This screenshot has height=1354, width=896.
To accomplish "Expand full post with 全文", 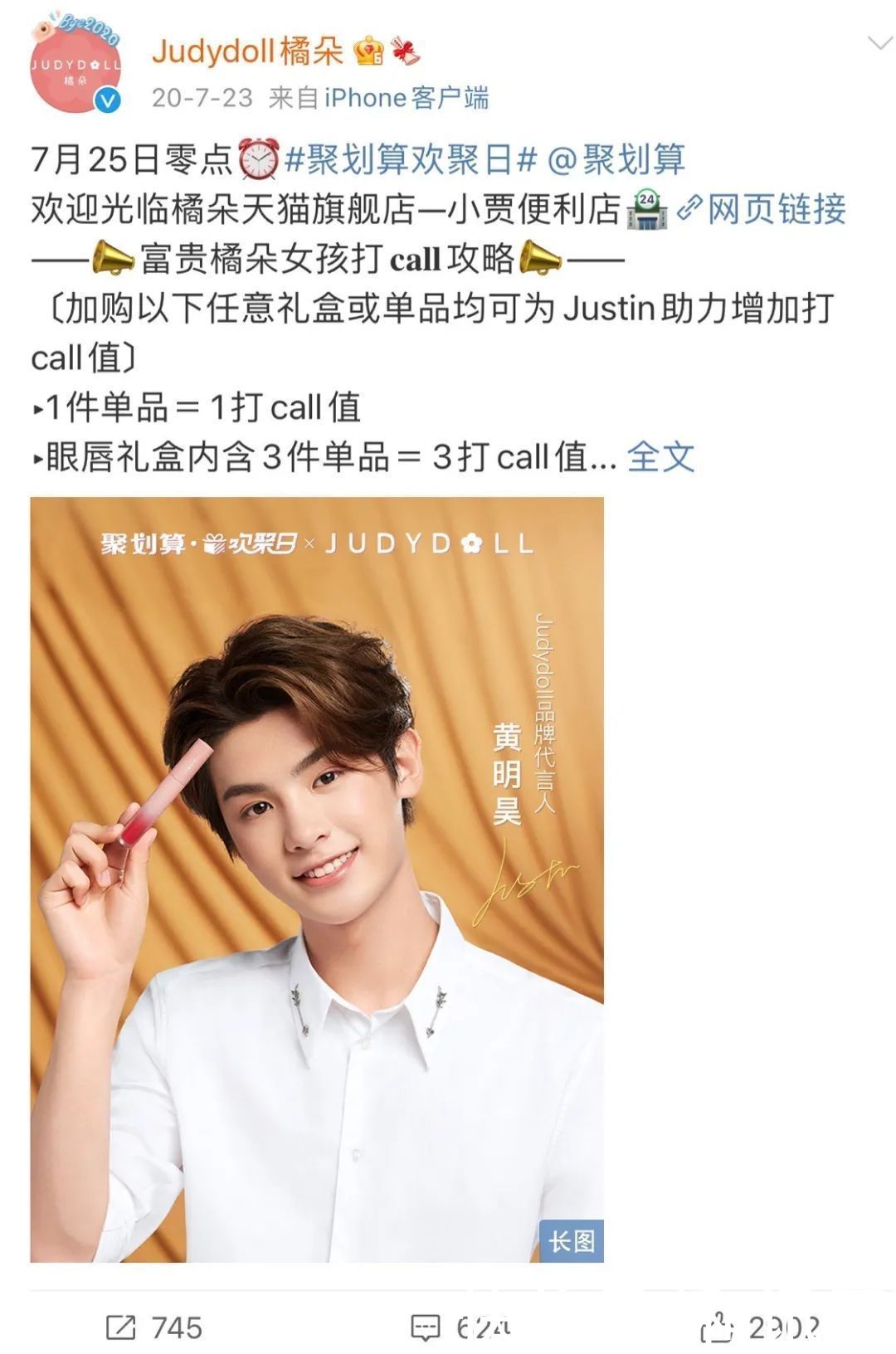I will [x=660, y=456].
